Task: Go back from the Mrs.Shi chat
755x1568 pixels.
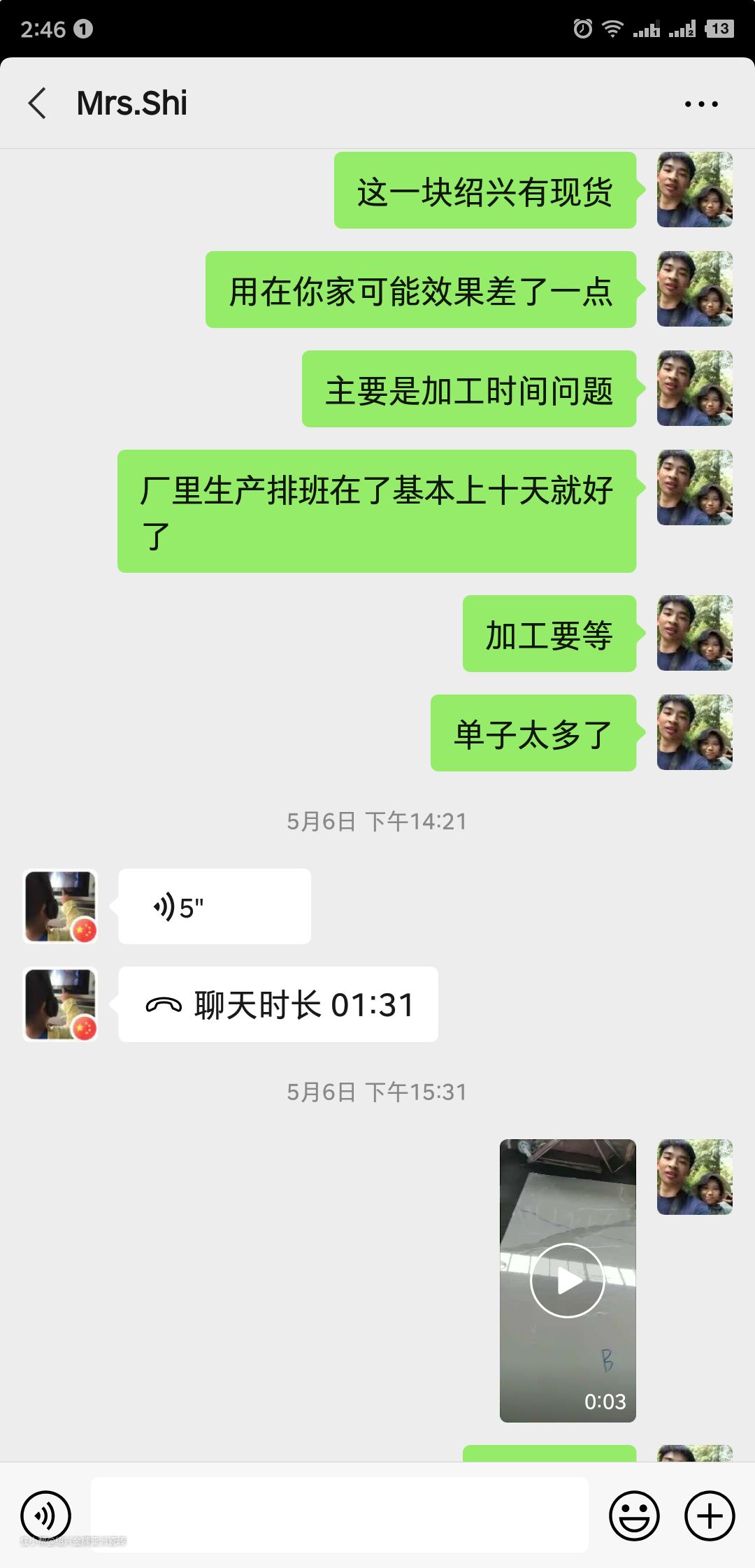Action: pos(38,104)
